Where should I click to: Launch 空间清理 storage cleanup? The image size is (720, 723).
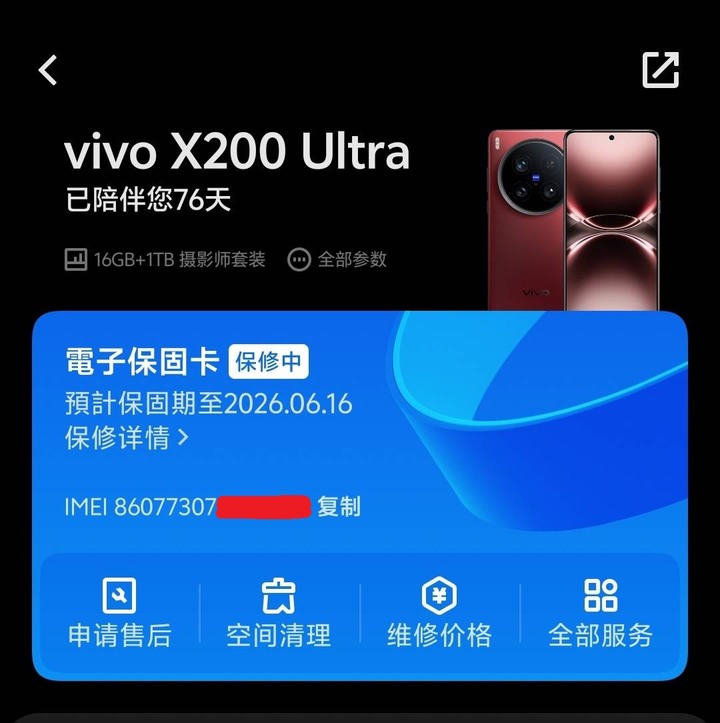pos(278,612)
